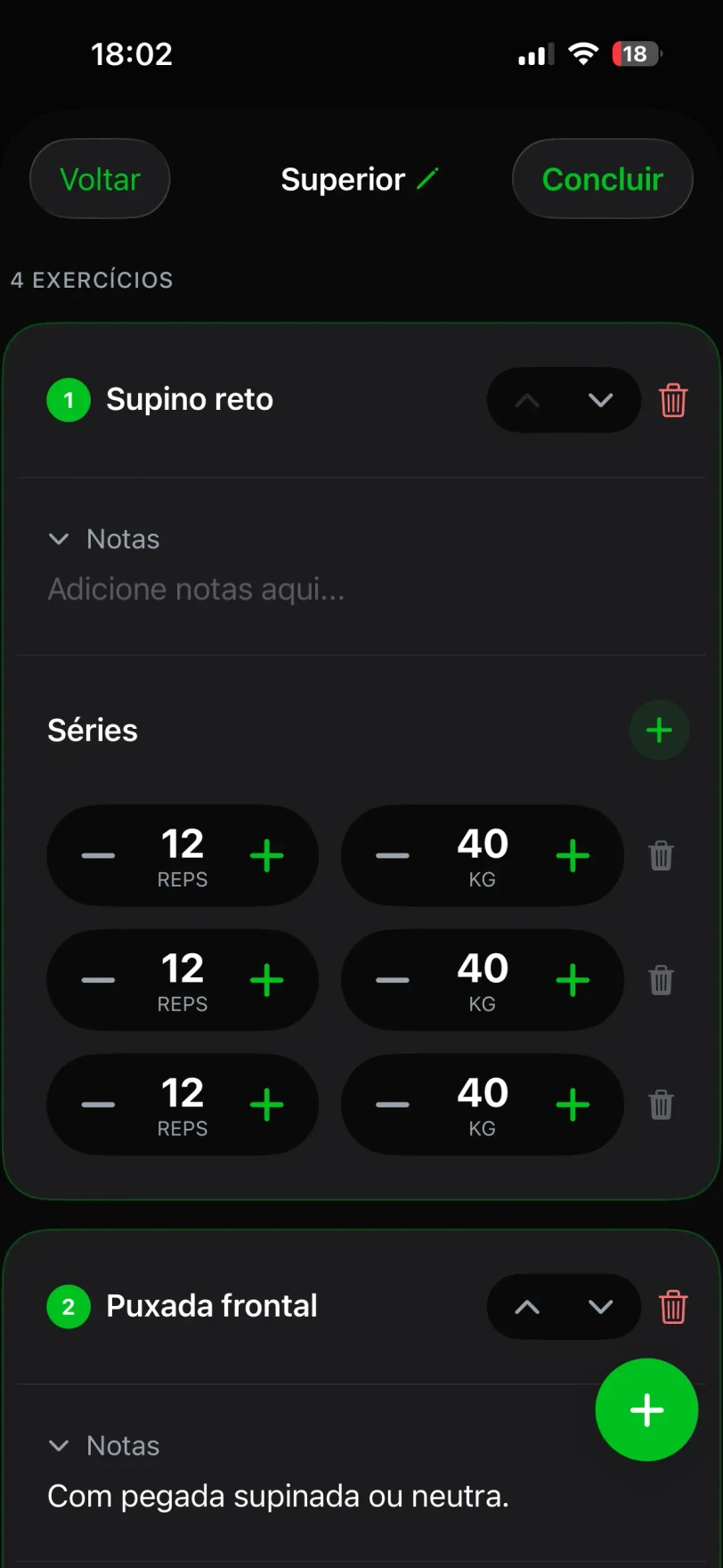Image resolution: width=723 pixels, height=1568 pixels.
Task: Move Puxada frontal up in the order
Action: pos(527,1307)
